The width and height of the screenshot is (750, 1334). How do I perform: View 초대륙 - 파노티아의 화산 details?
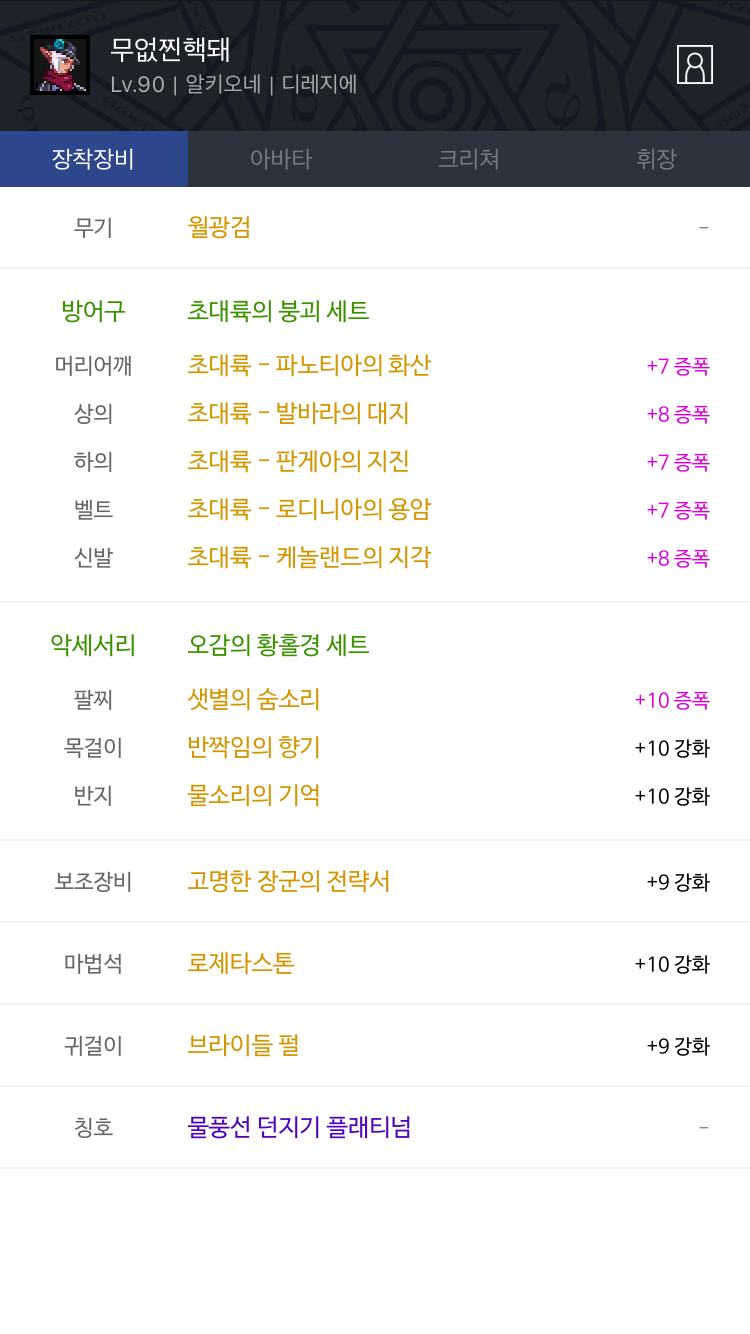coord(309,365)
